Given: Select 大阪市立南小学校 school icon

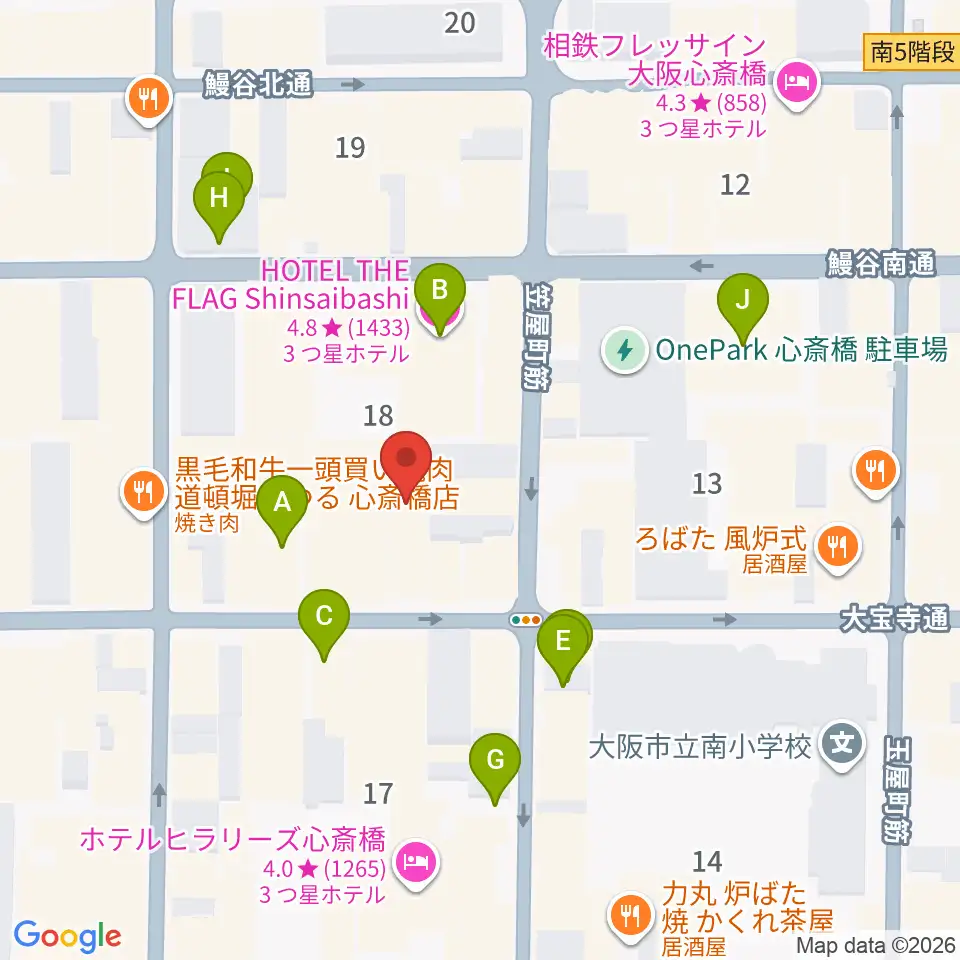Looking at the screenshot, I should point(842,744).
